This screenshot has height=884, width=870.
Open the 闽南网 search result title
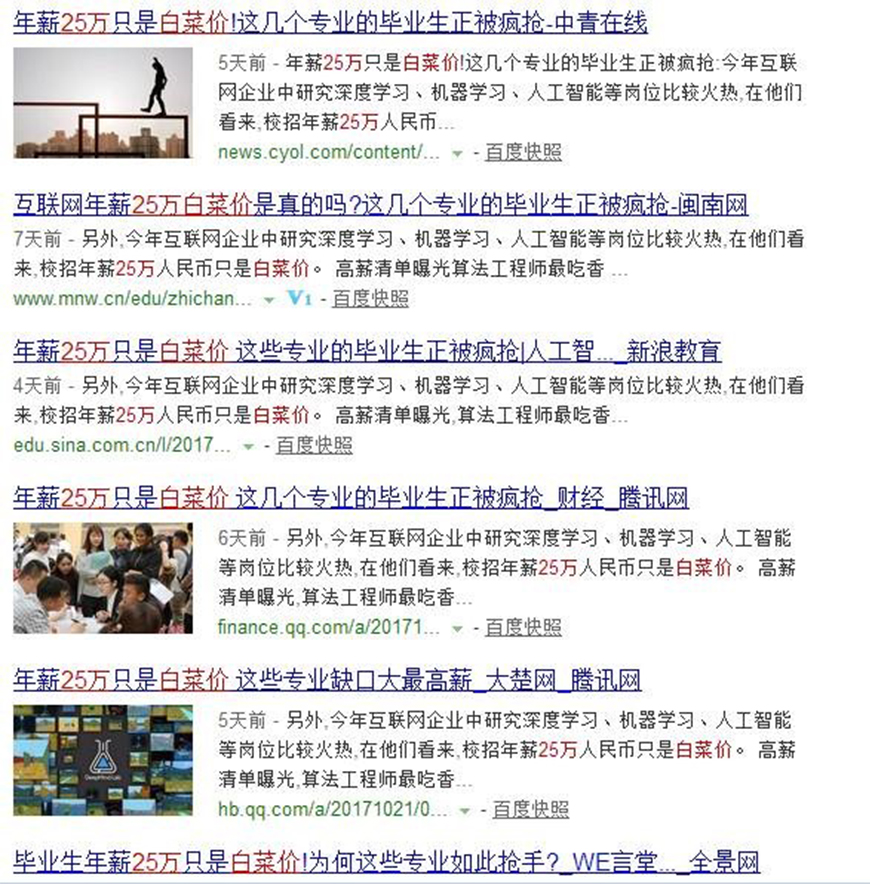(380, 207)
